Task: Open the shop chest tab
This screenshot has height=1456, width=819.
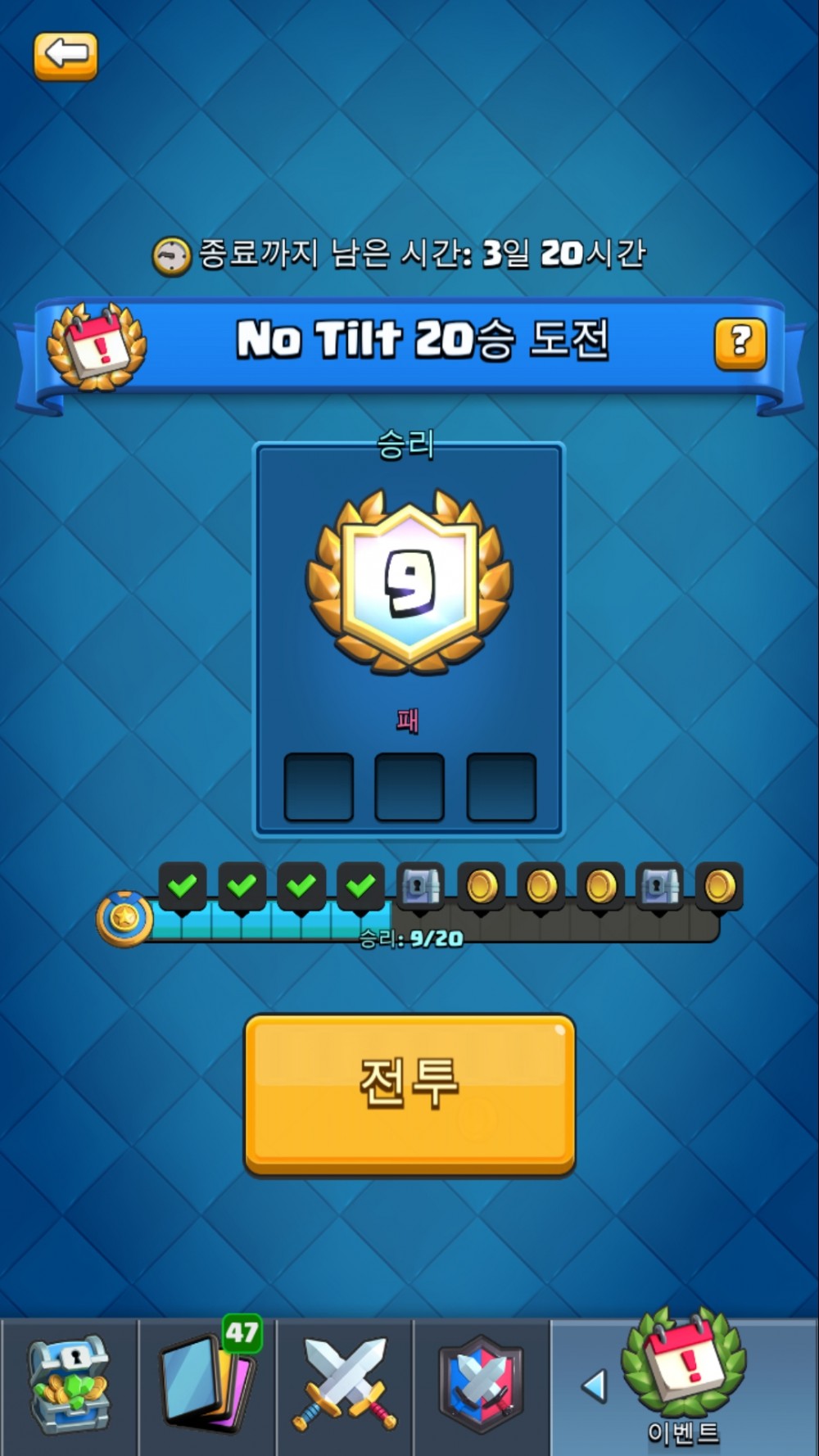Action: (x=69, y=1386)
